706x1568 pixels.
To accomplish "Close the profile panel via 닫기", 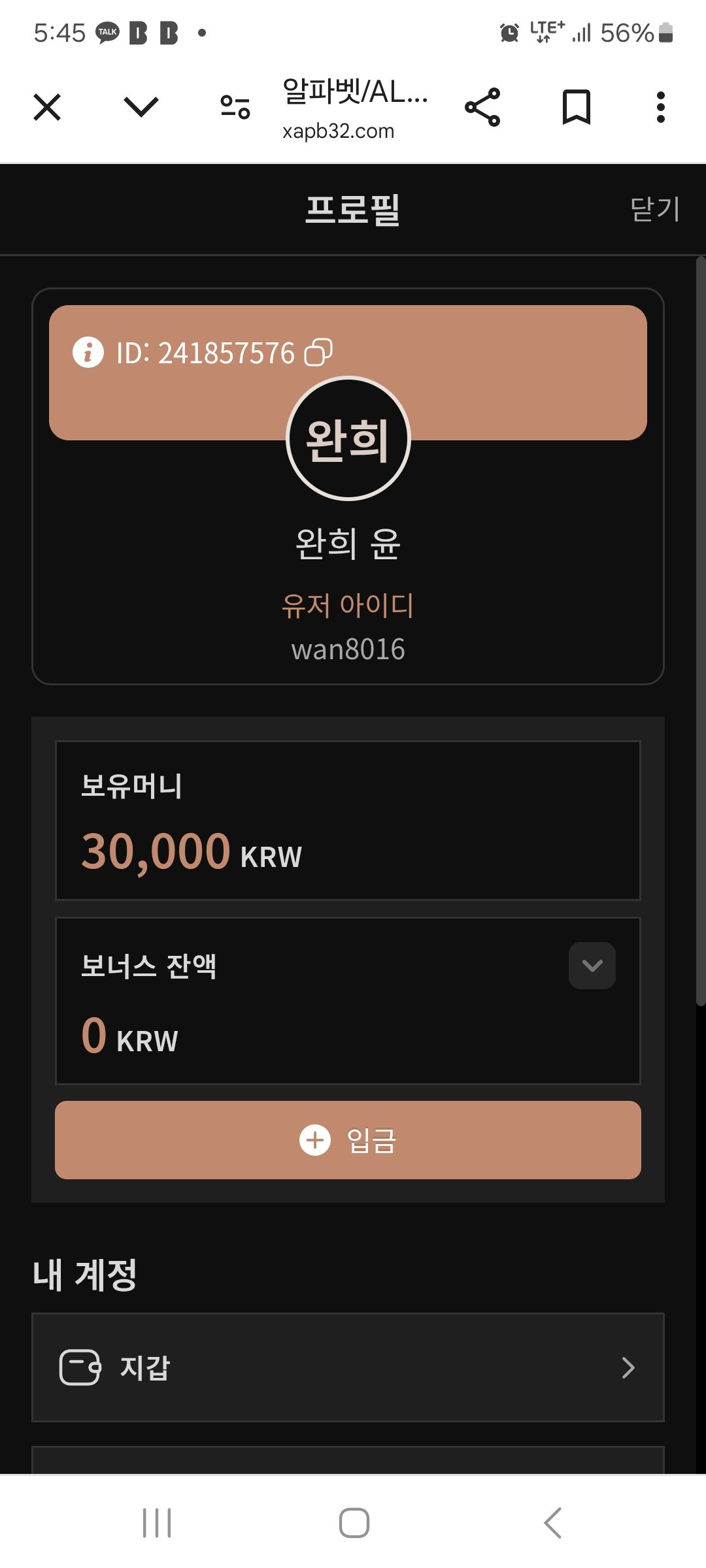I will [654, 210].
